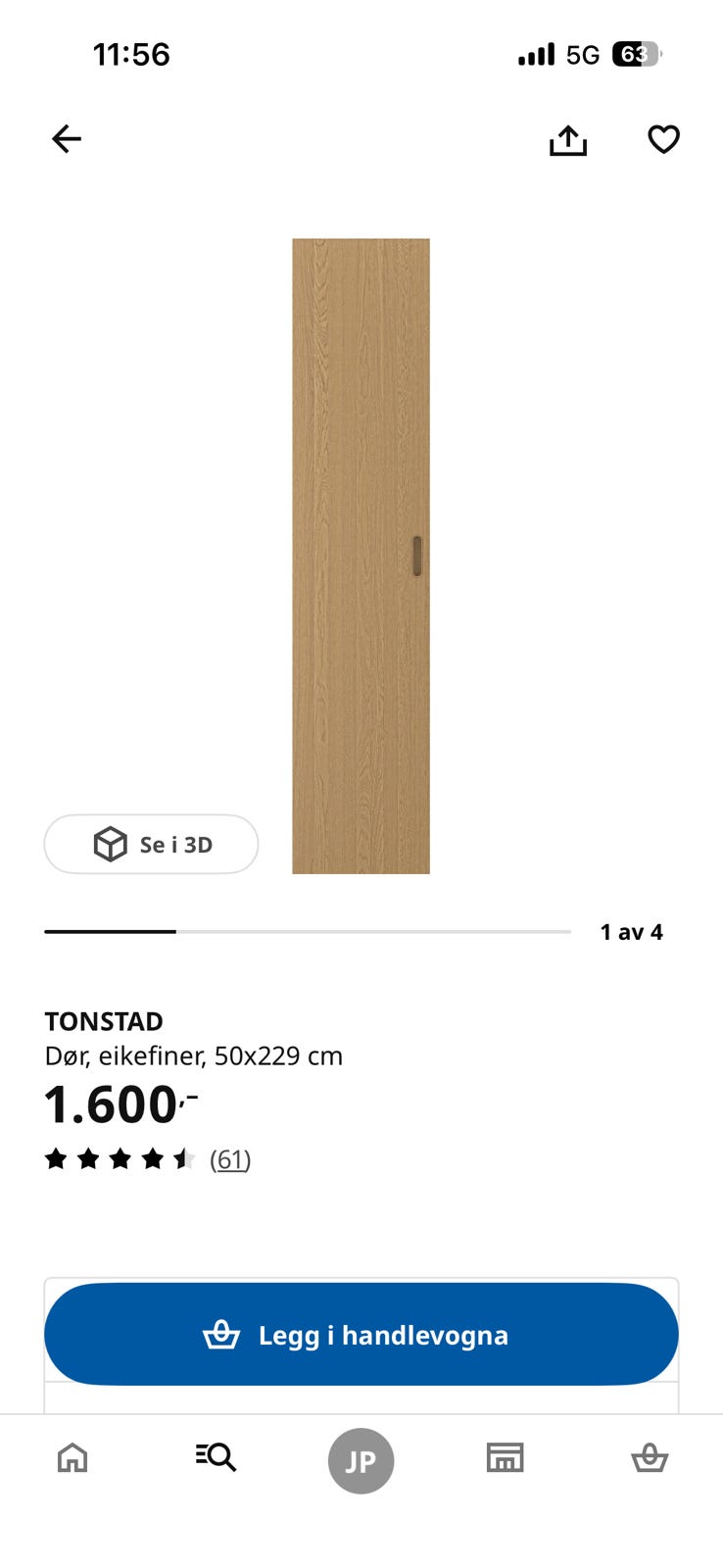Open the 61 reviews link
Screen dimensions: 723x1568
coord(230,1159)
